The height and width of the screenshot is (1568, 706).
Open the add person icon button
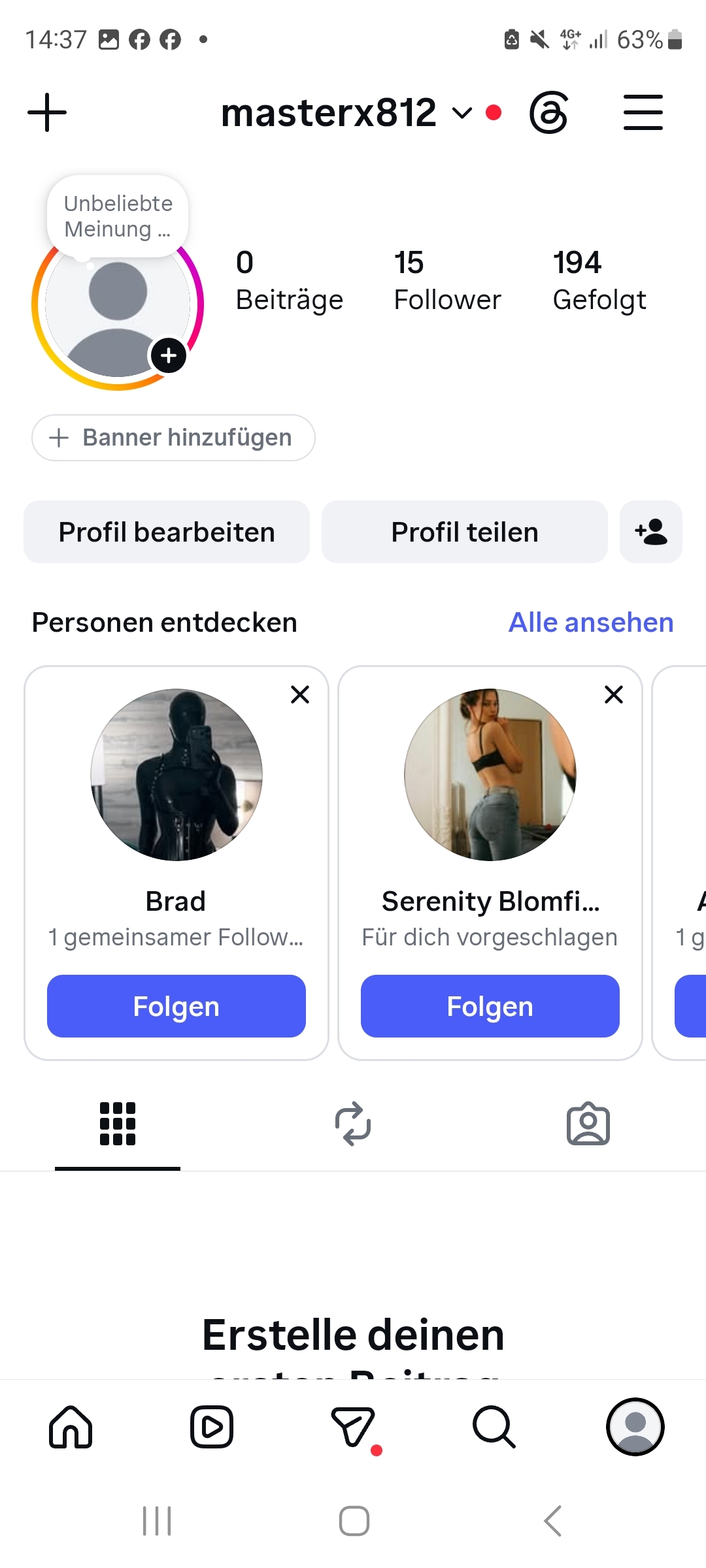651,532
